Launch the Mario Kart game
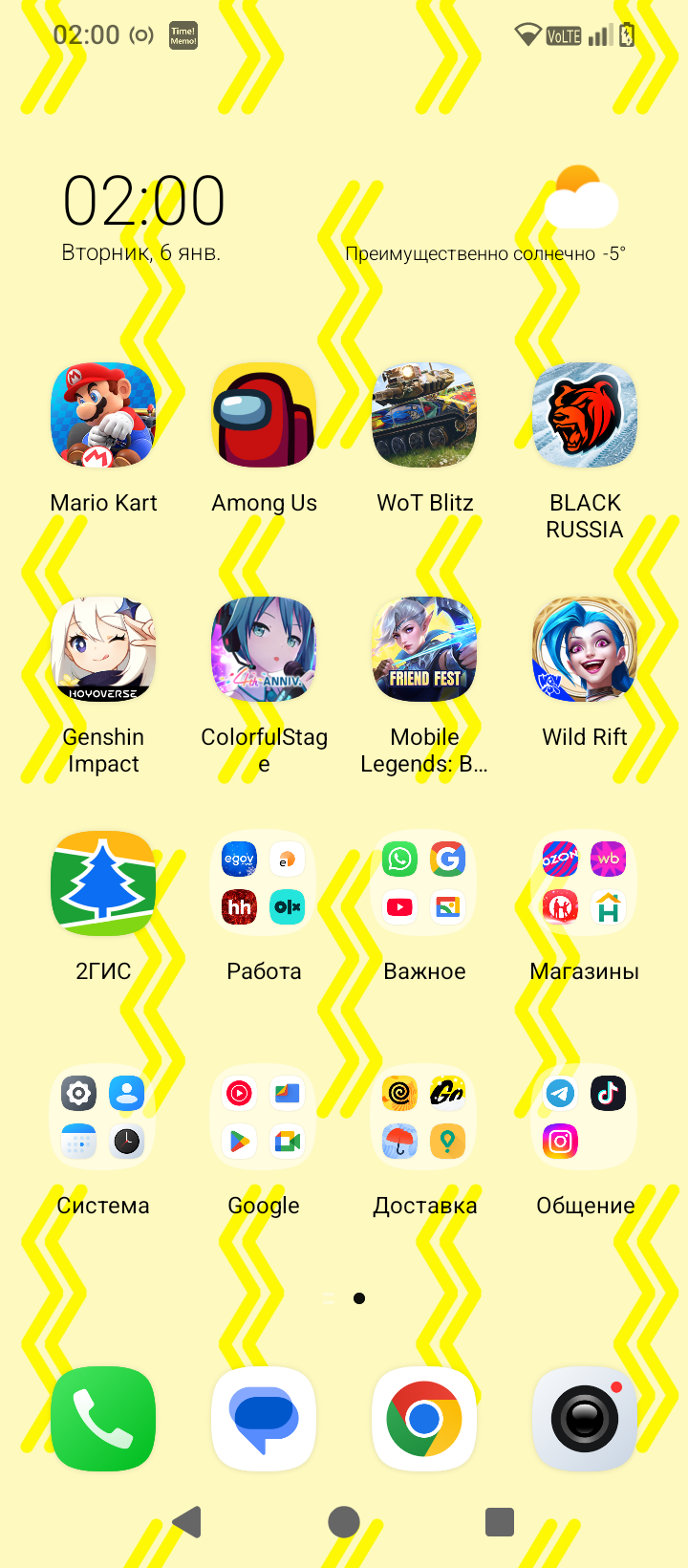The height and width of the screenshot is (1568, 688). pyautogui.click(x=103, y=415)
